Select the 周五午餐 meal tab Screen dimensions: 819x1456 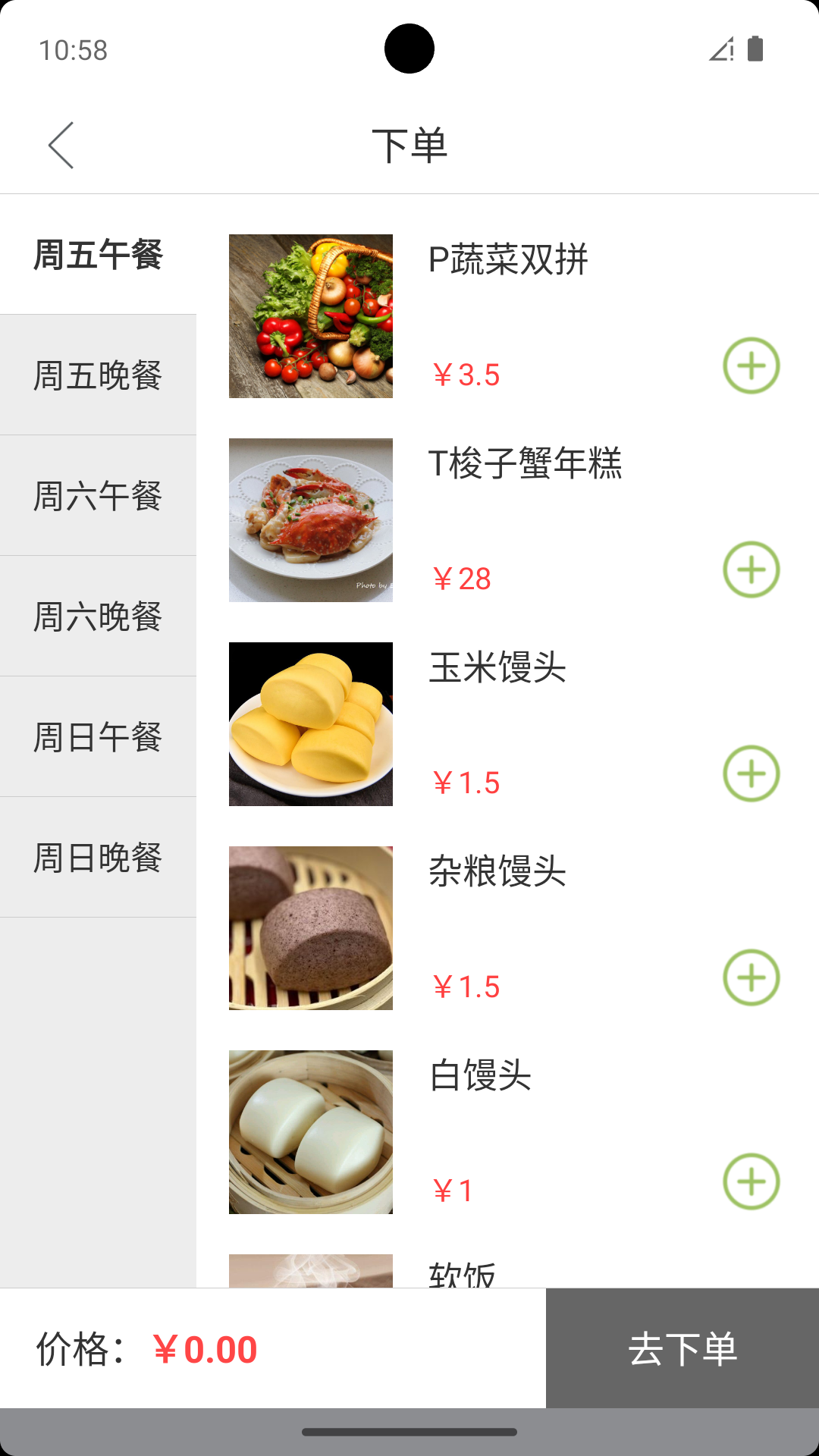[98, 255]
